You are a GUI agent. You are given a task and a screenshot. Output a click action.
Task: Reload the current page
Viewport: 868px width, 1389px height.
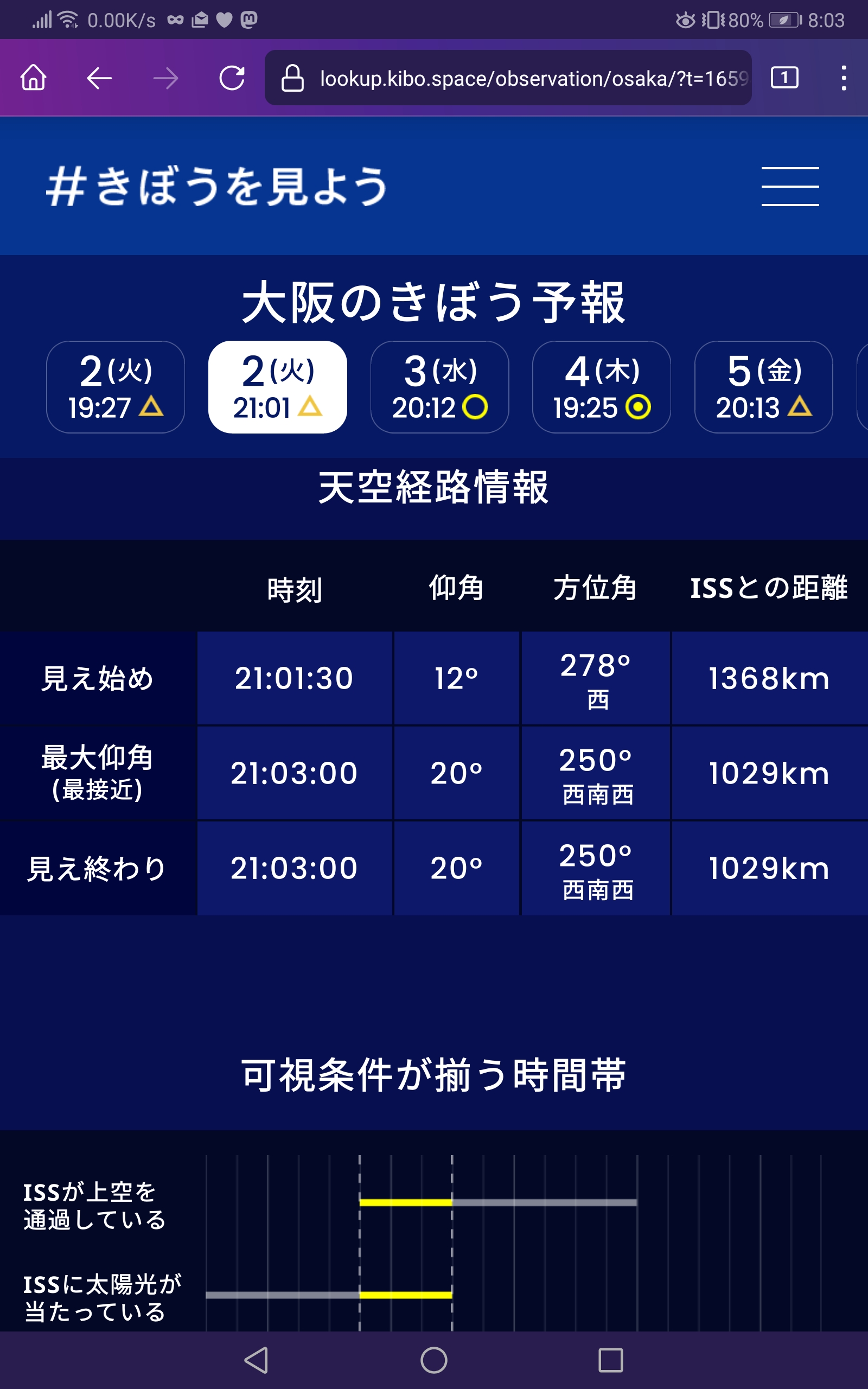pyautogui.click(x=232, y=78)
